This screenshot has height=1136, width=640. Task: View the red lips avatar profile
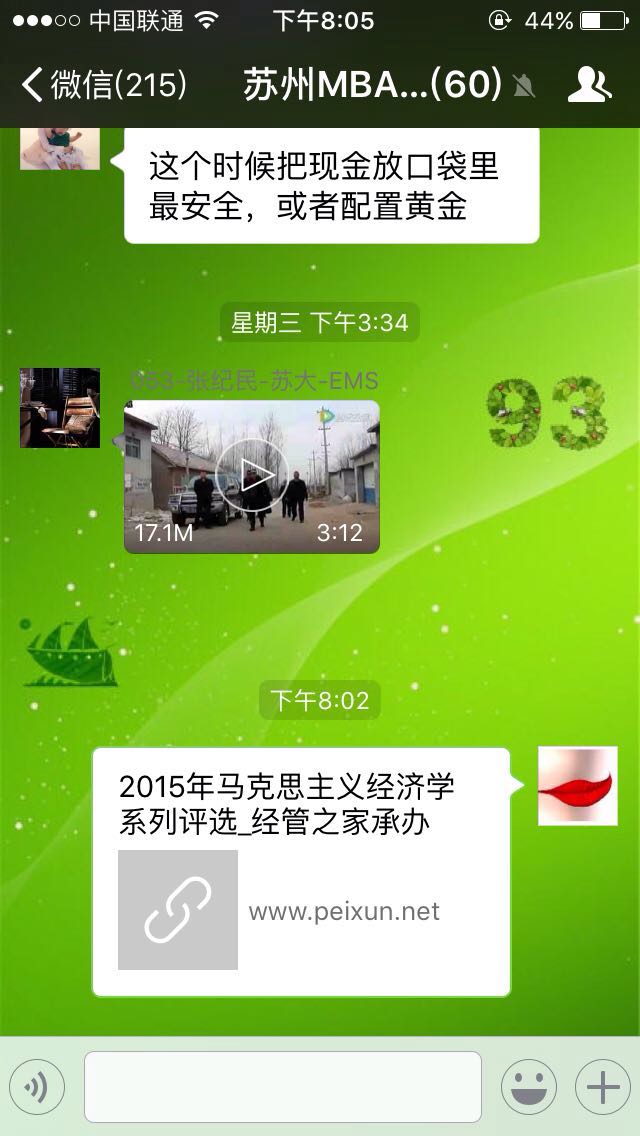(x=577, y=786)
